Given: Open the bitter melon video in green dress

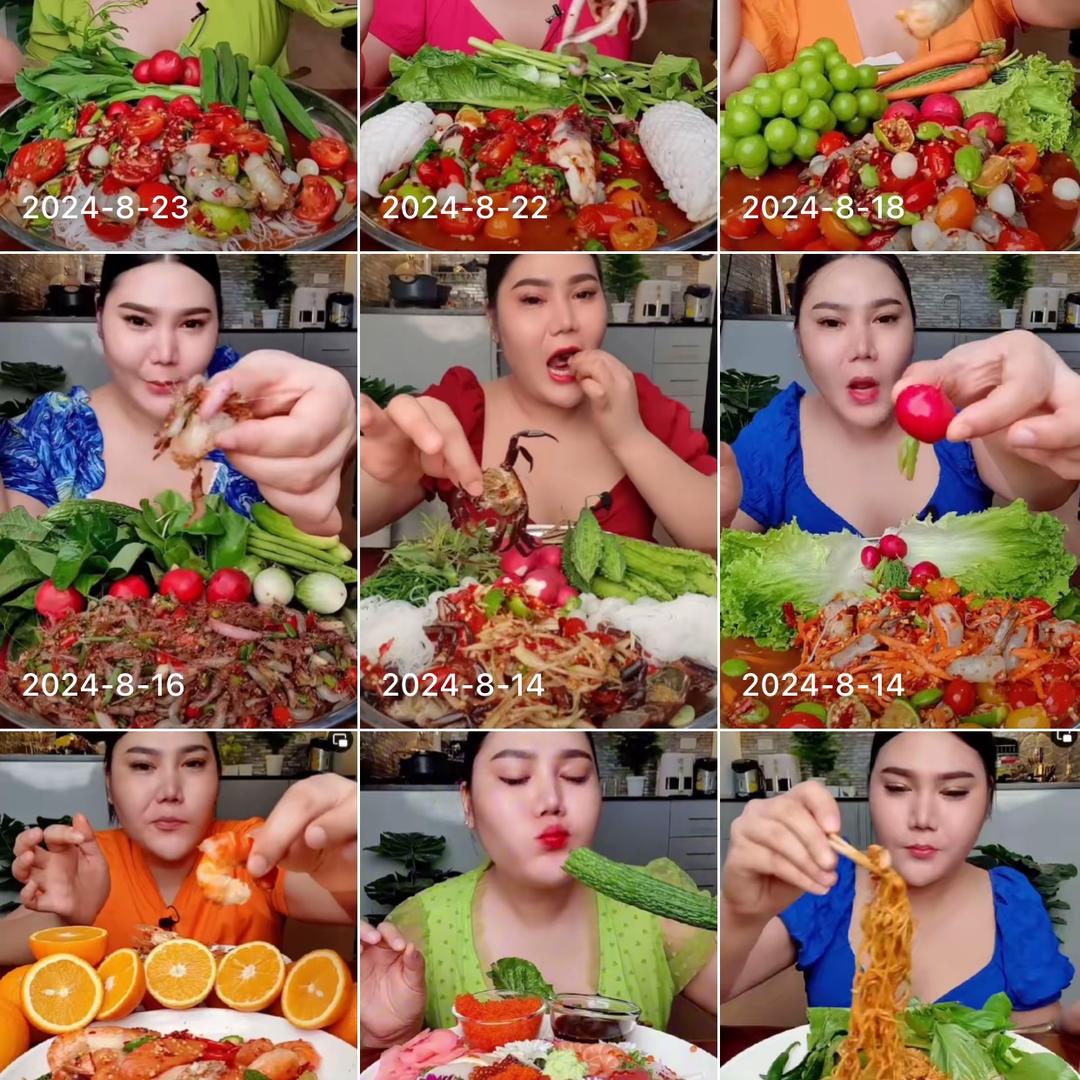Looking at the screenshot, I should point(538,905).
